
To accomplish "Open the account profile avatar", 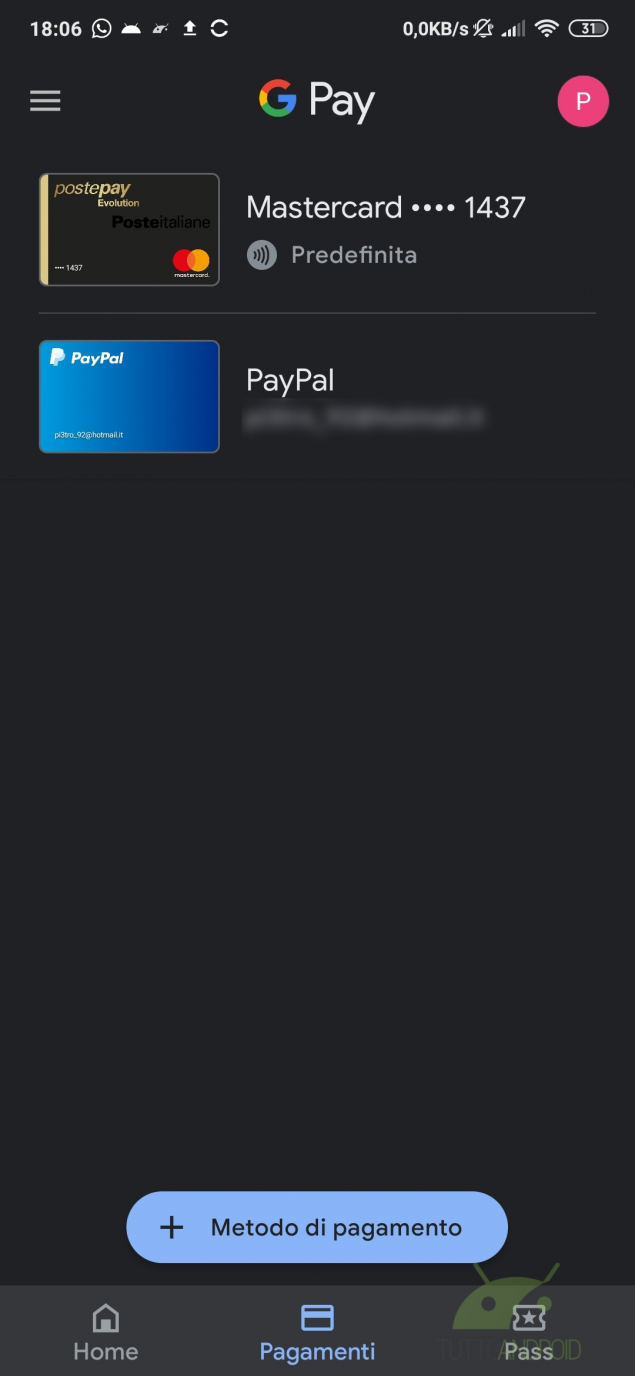I will pyautogui.click(x=583, y=101).
